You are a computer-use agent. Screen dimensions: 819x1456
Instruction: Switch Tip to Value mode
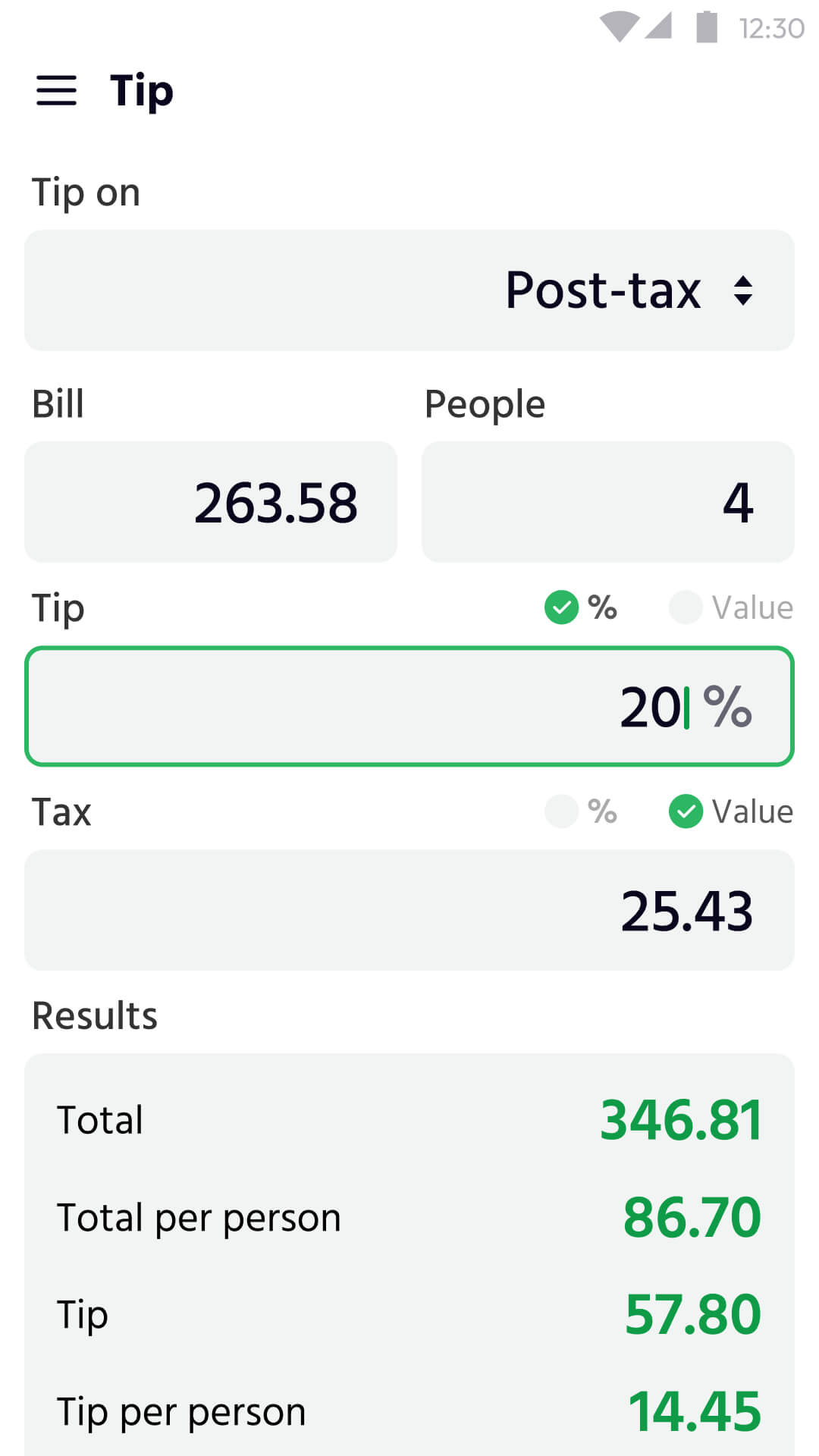point(730,607)
